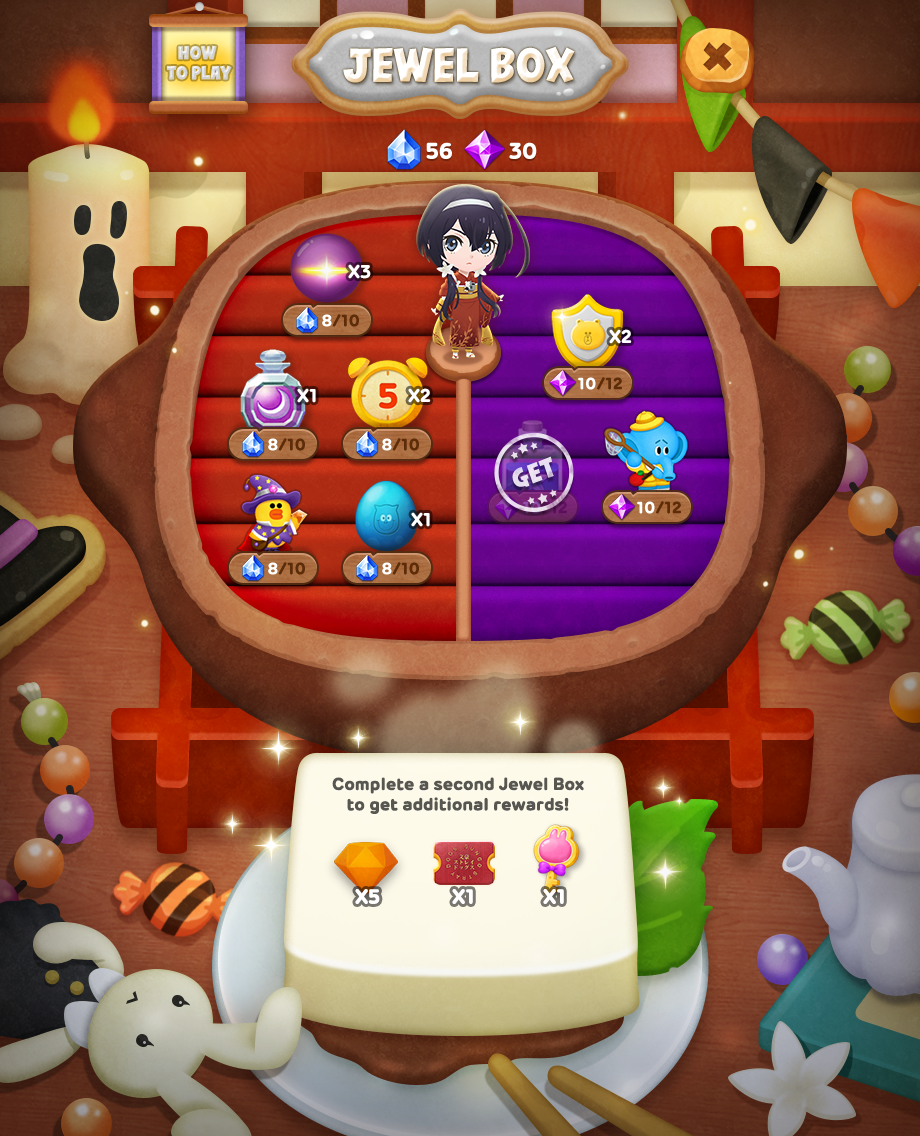The width and height of the screenshot is (920, 1136).
Task: Tap the GET stamp reward
Action: 533,473
